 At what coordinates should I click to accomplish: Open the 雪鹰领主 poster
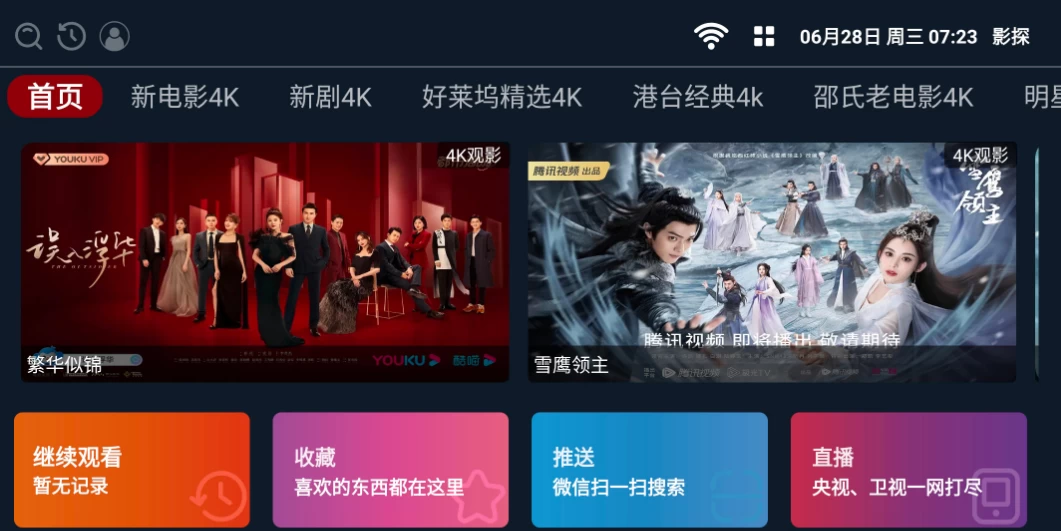772,262
